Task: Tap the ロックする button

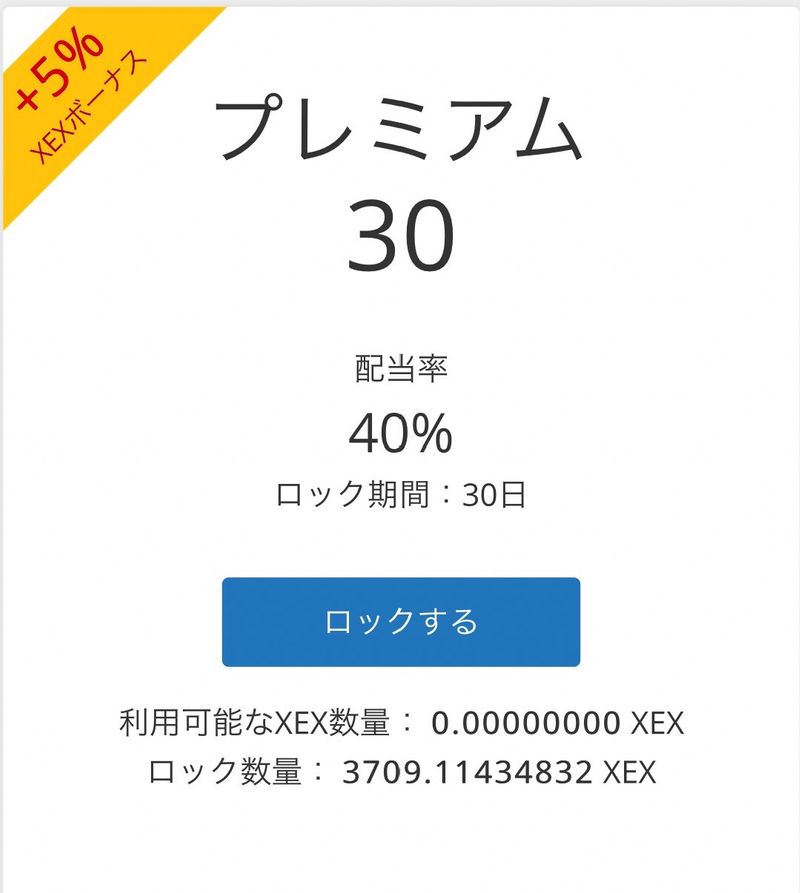Action: [x=401, y=622]
